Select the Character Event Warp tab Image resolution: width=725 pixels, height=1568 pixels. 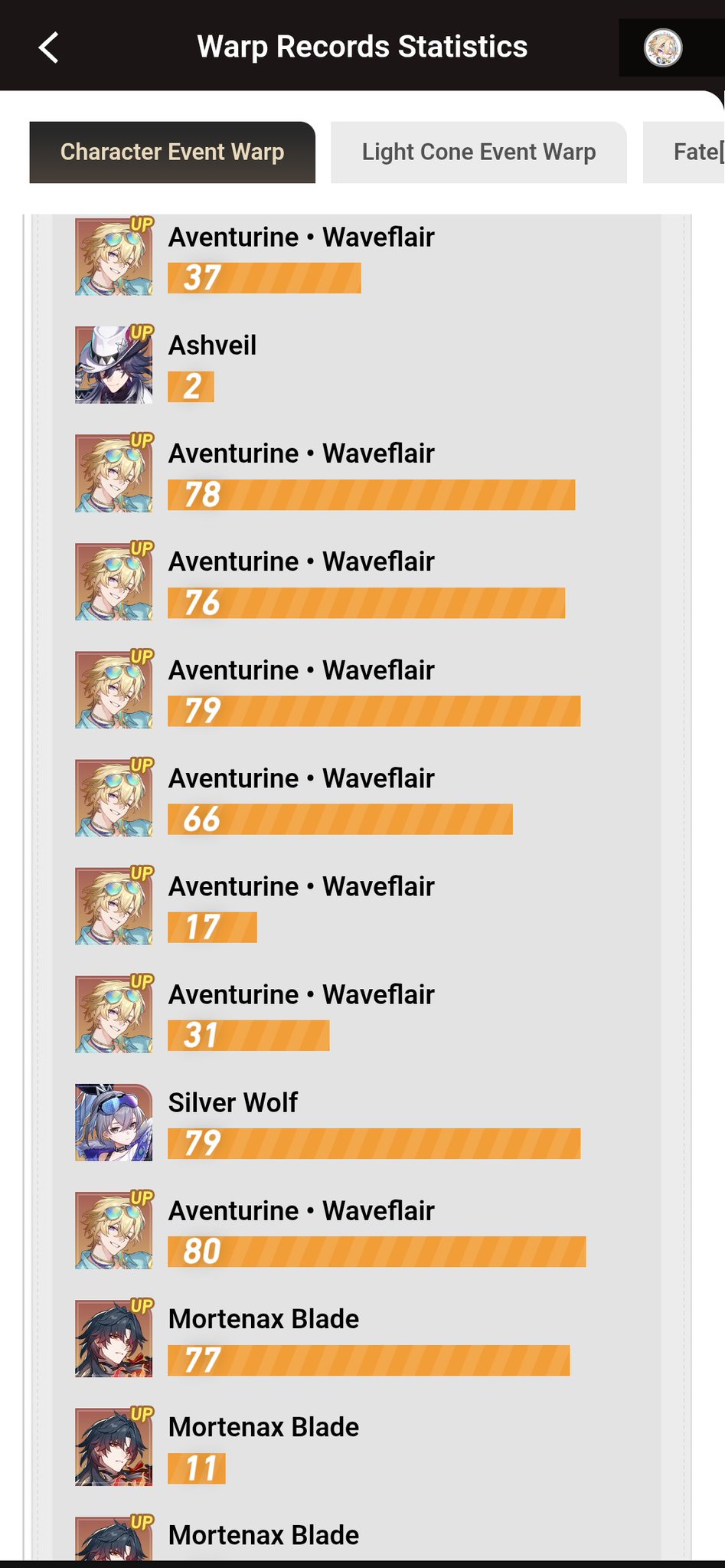coord(172,152)
